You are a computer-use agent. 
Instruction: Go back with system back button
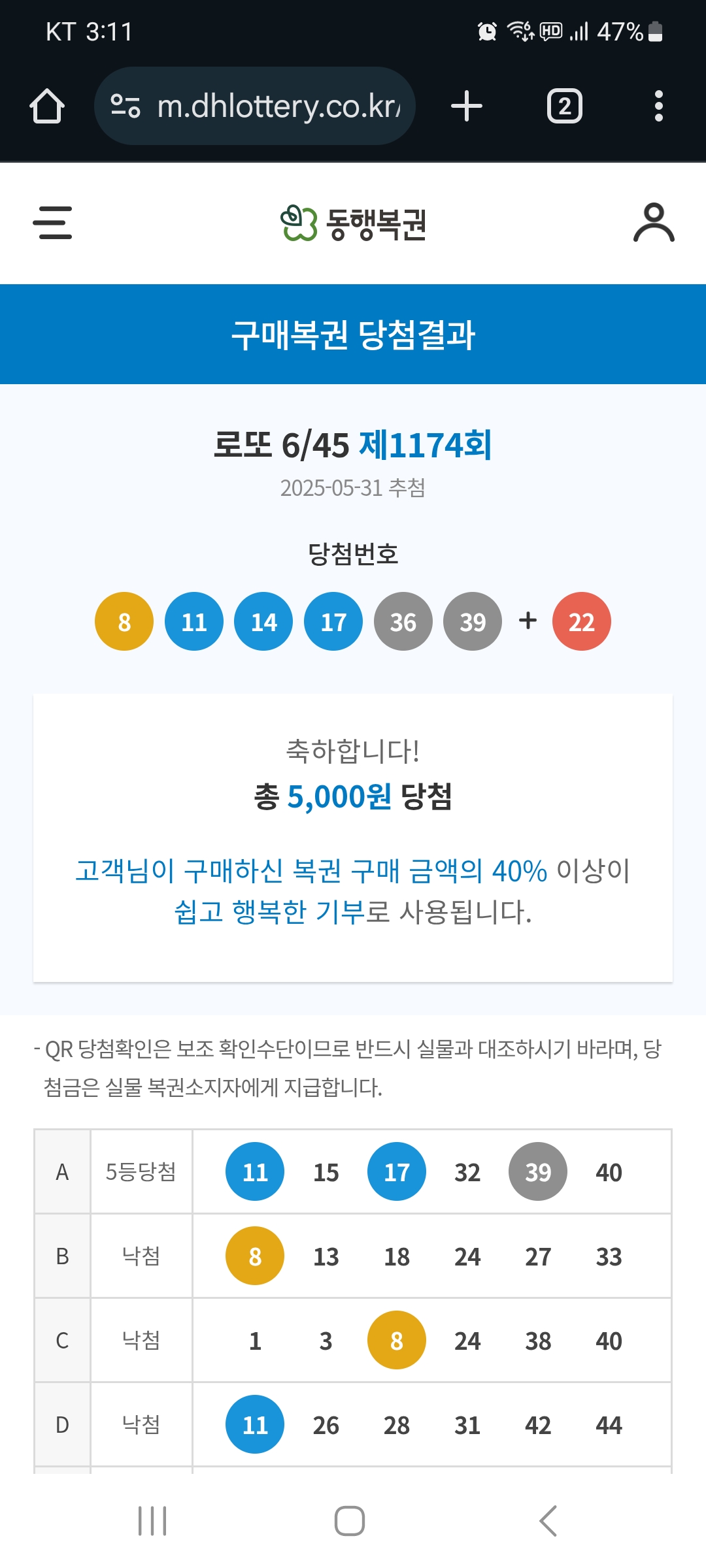[x=548, y=1521]
